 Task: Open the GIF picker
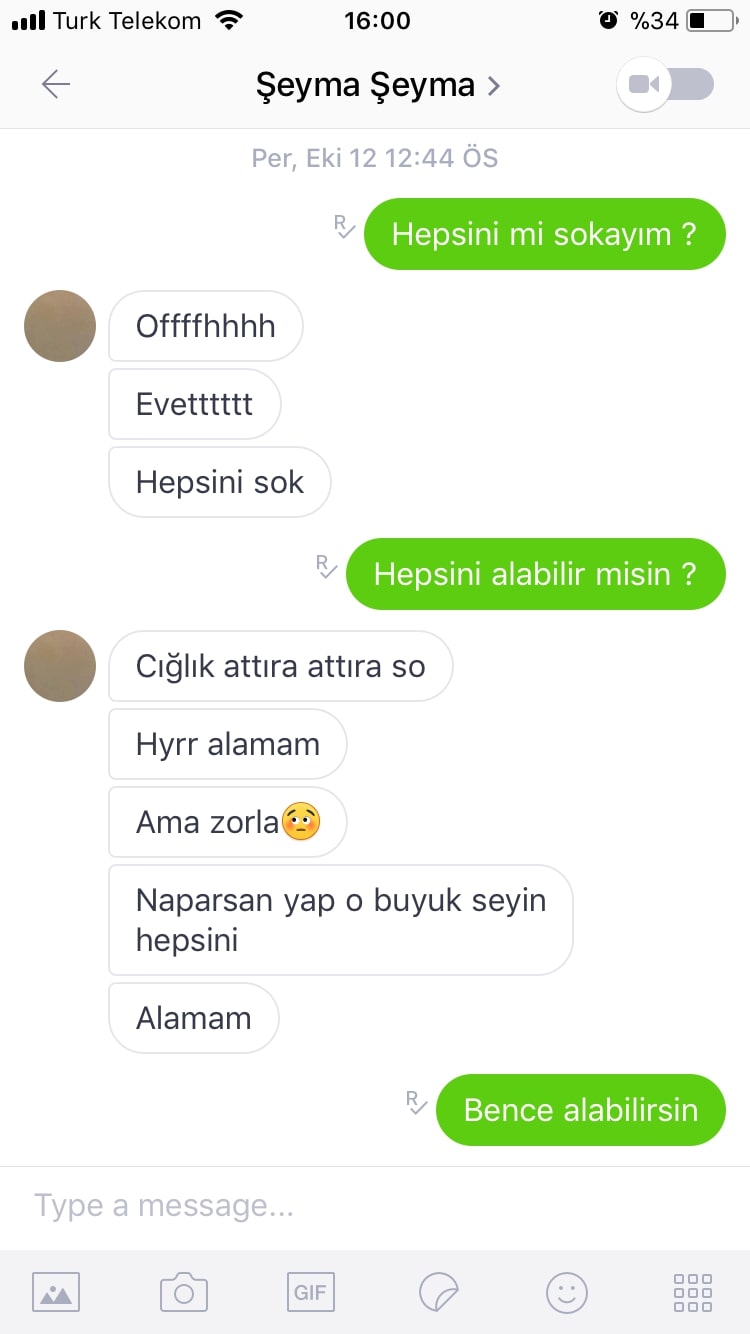point(310,1292)
